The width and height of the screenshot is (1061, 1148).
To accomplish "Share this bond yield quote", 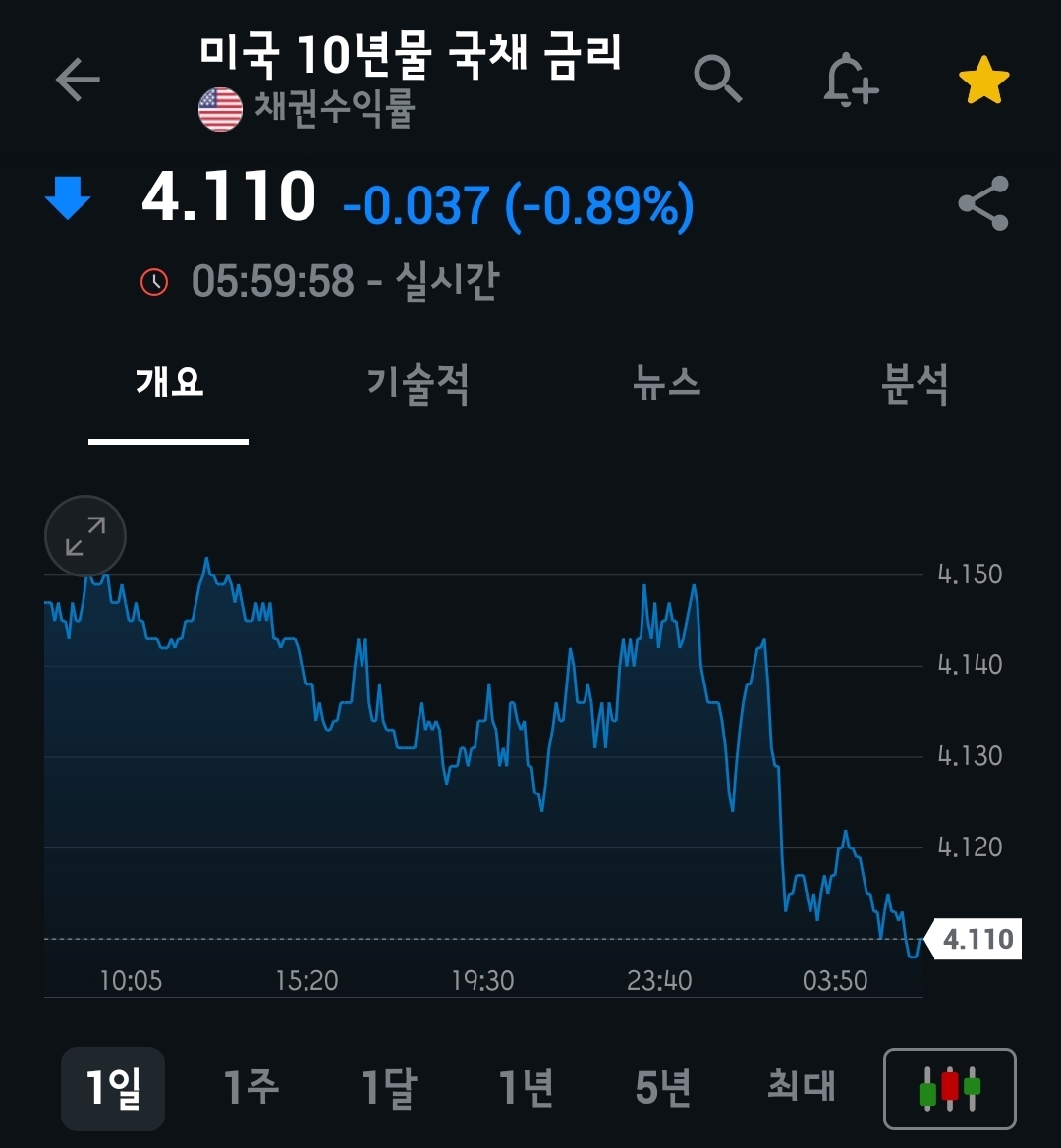I will coord(983,203).
